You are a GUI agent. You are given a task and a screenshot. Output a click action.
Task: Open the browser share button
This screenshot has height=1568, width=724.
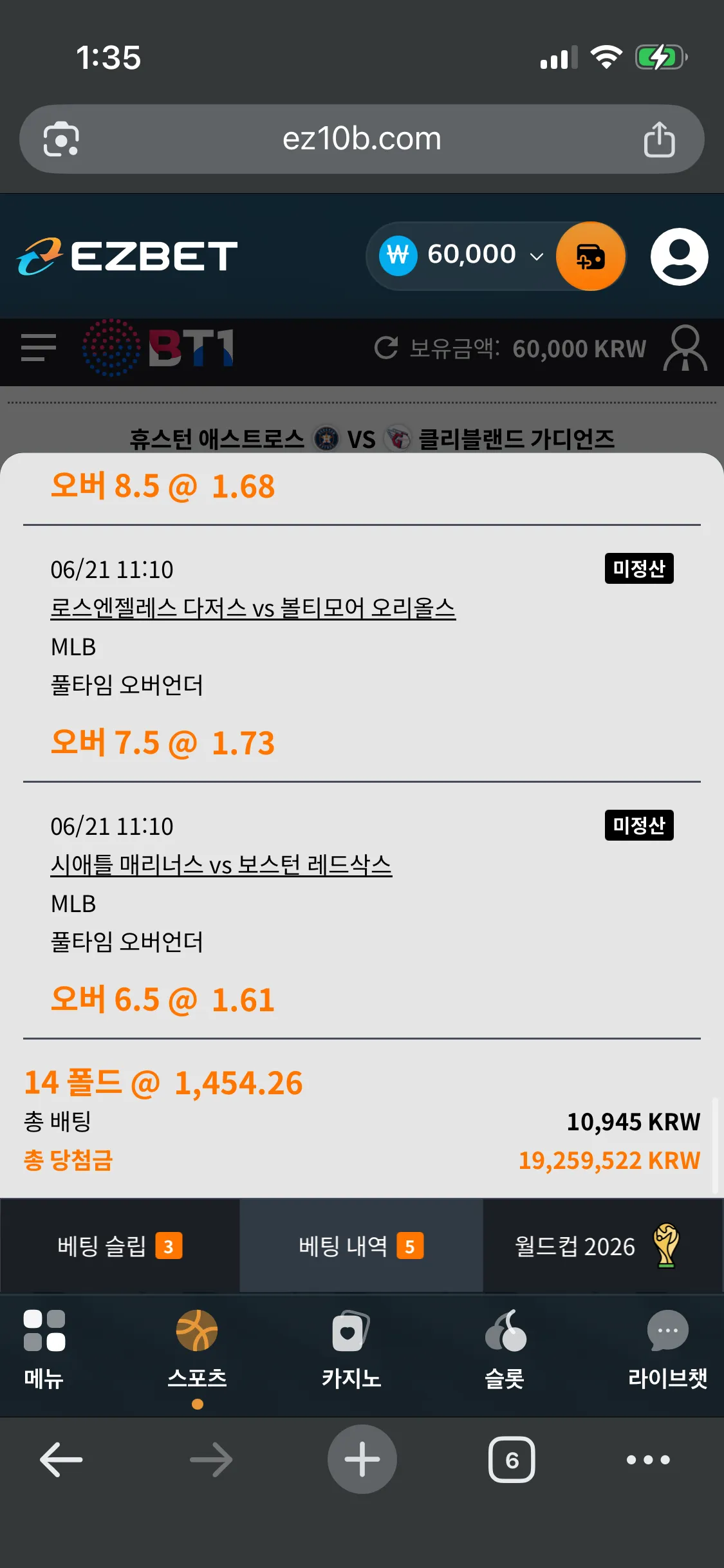pyautogui.click(x=659, y=139)
